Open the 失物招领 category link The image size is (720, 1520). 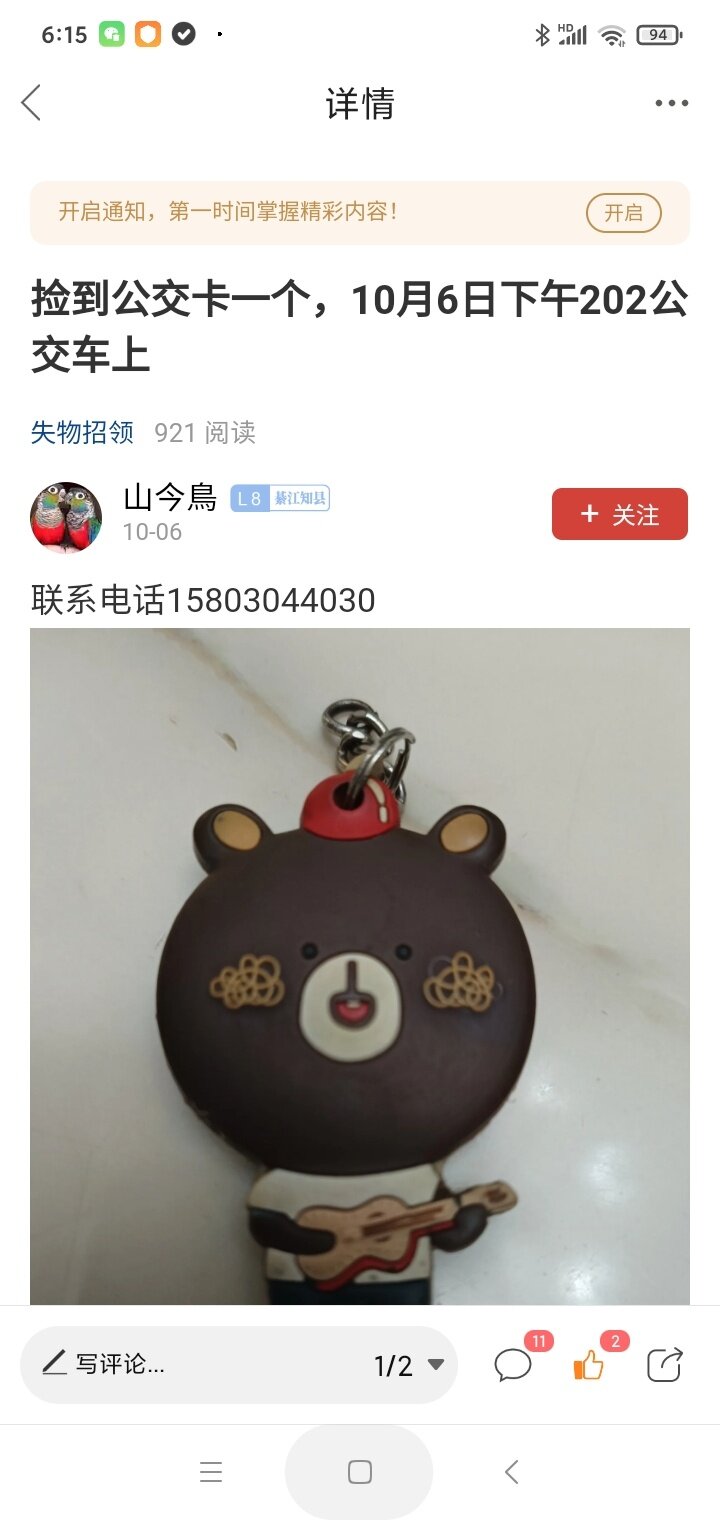[x=82, y=432]
